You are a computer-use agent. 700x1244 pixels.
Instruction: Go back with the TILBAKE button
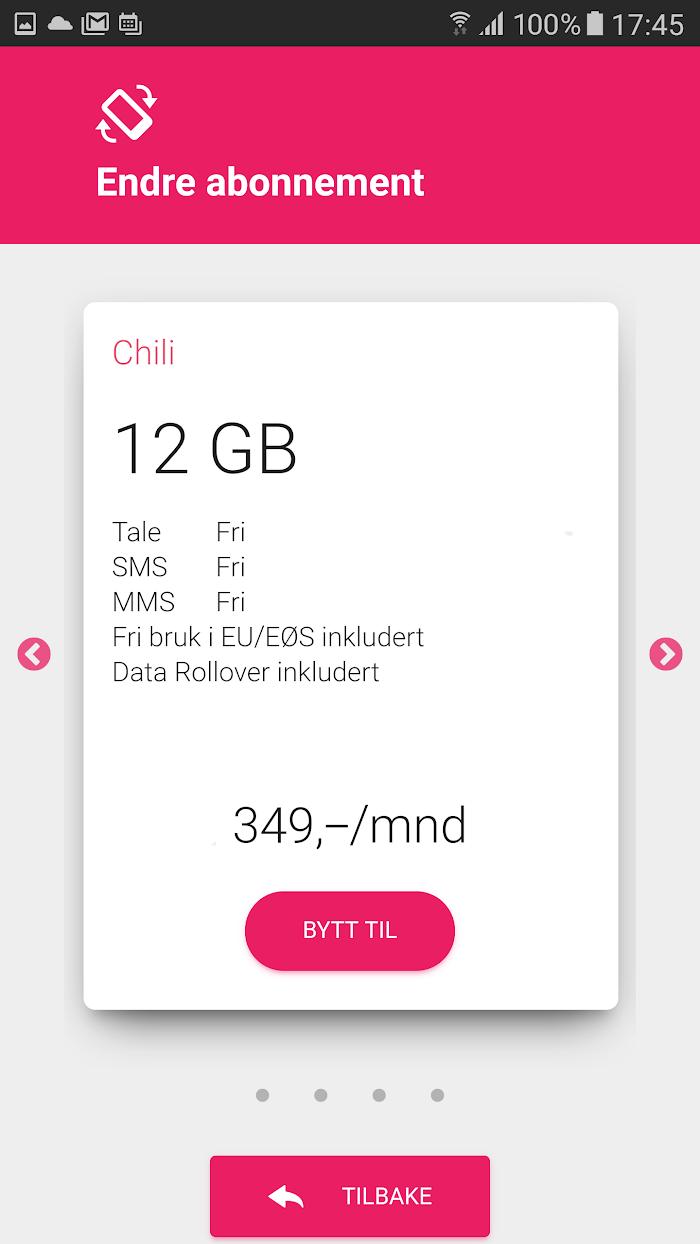coord(350,1196)
